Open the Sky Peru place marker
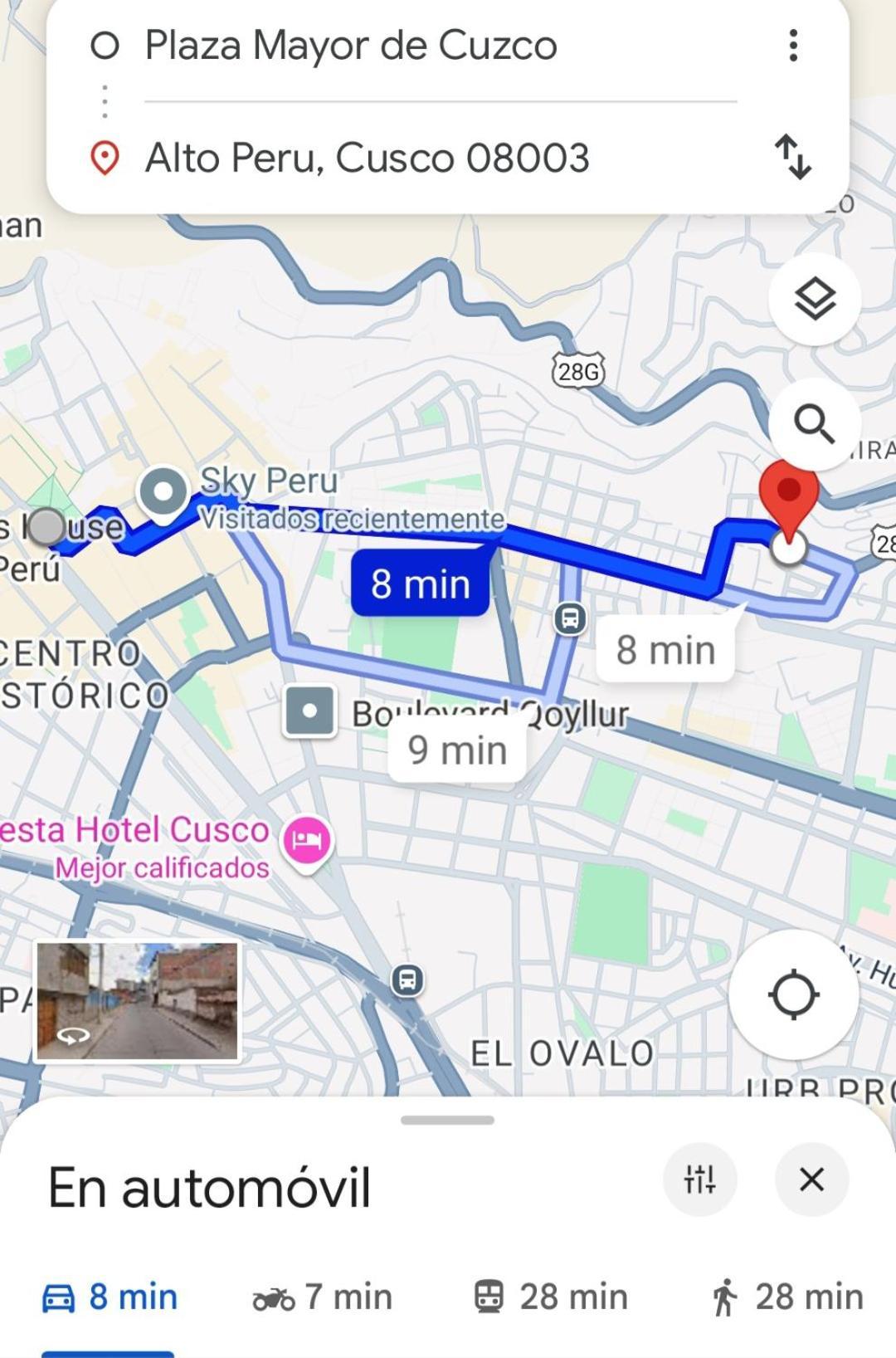 tap(163, 492)
